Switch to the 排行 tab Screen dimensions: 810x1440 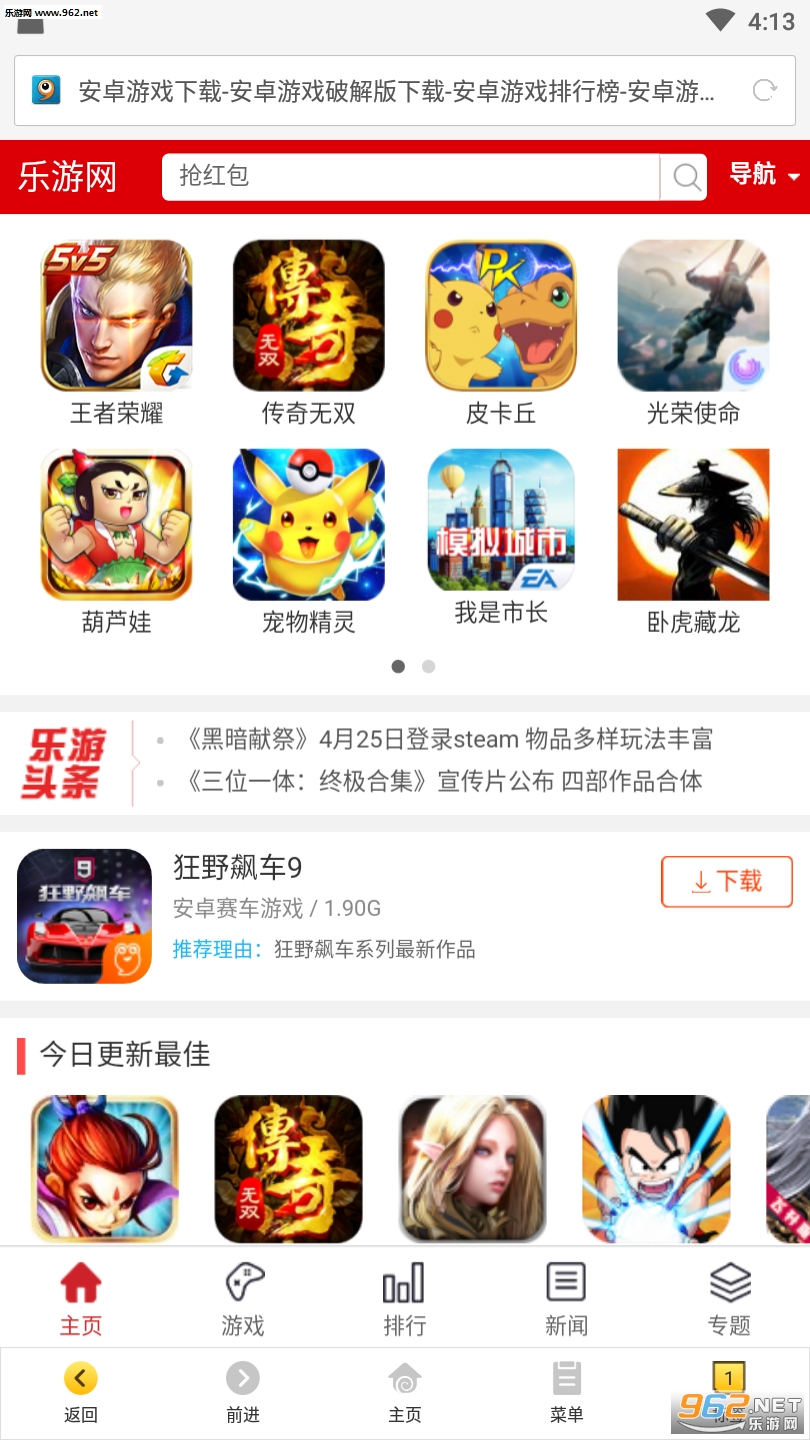point(405,1298)
